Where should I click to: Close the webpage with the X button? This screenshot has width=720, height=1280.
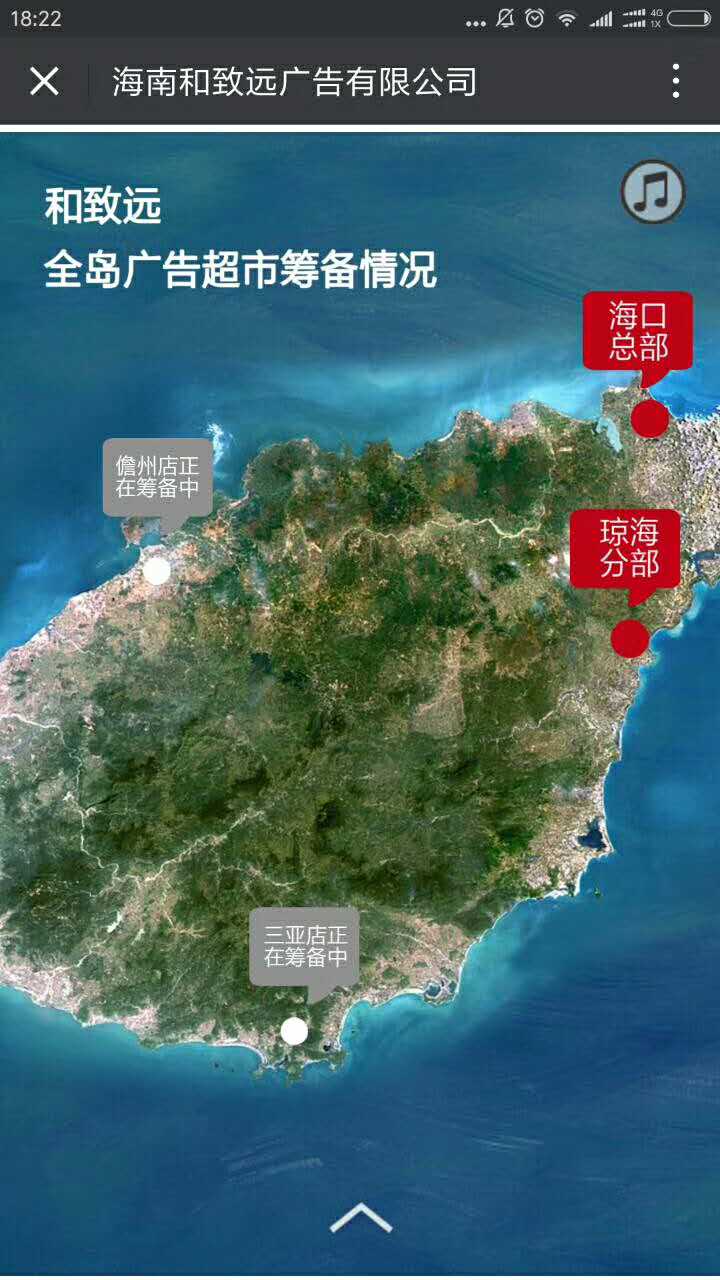pyautogui.click(x=44, y=81)
